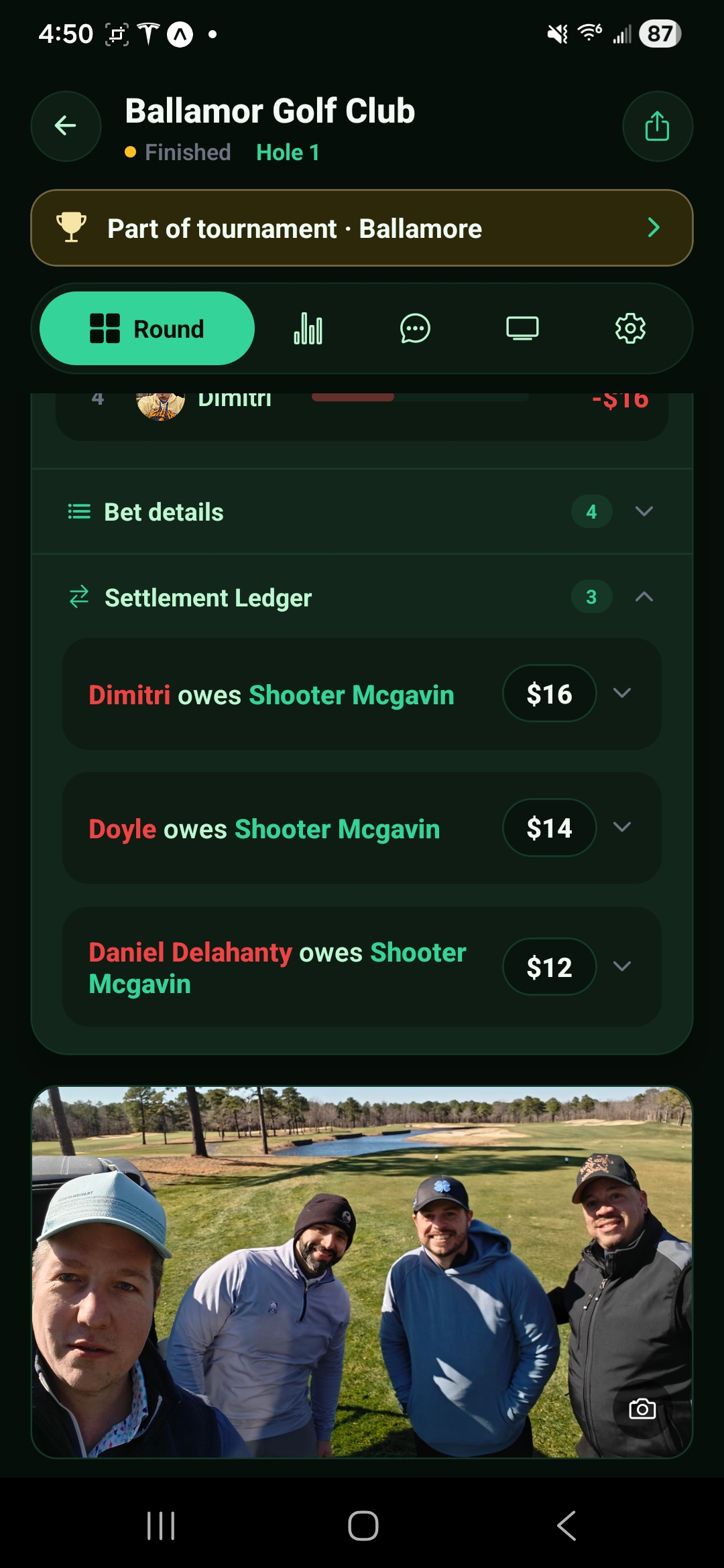This screenshot has height=1568, width=724.
Task: Expand Dimitri owes Shooter Mcgavin details
Action: [x=622, y=694]
